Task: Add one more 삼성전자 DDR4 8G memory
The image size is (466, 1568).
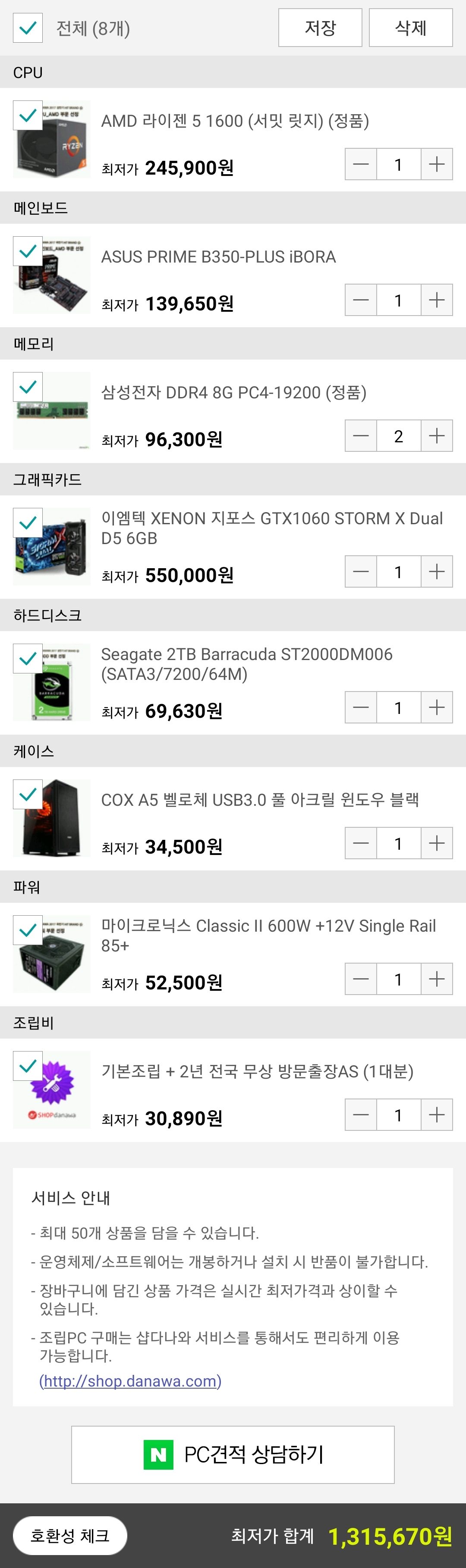Action: (x=437, y=436)
